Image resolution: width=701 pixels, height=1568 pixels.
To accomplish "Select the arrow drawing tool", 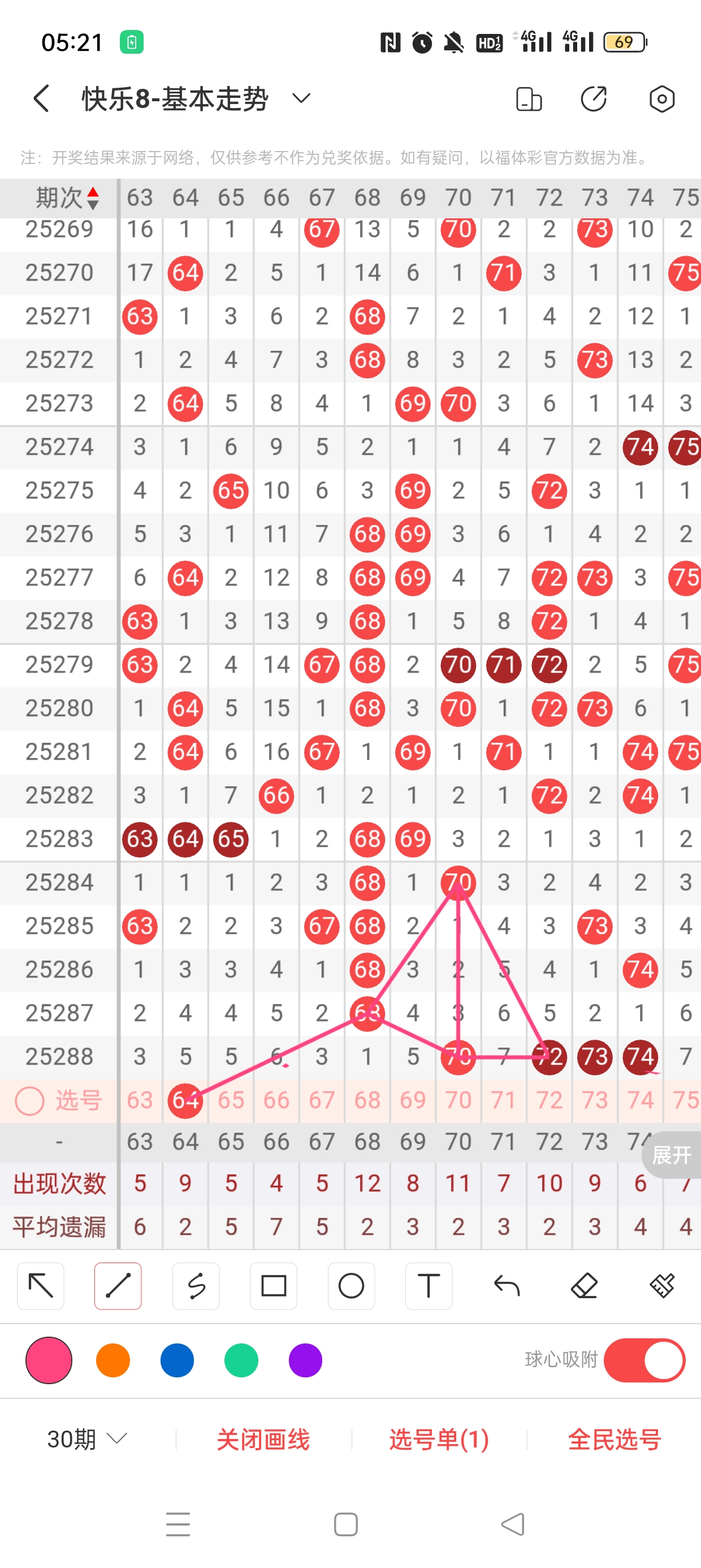I will click(41, 1286).
